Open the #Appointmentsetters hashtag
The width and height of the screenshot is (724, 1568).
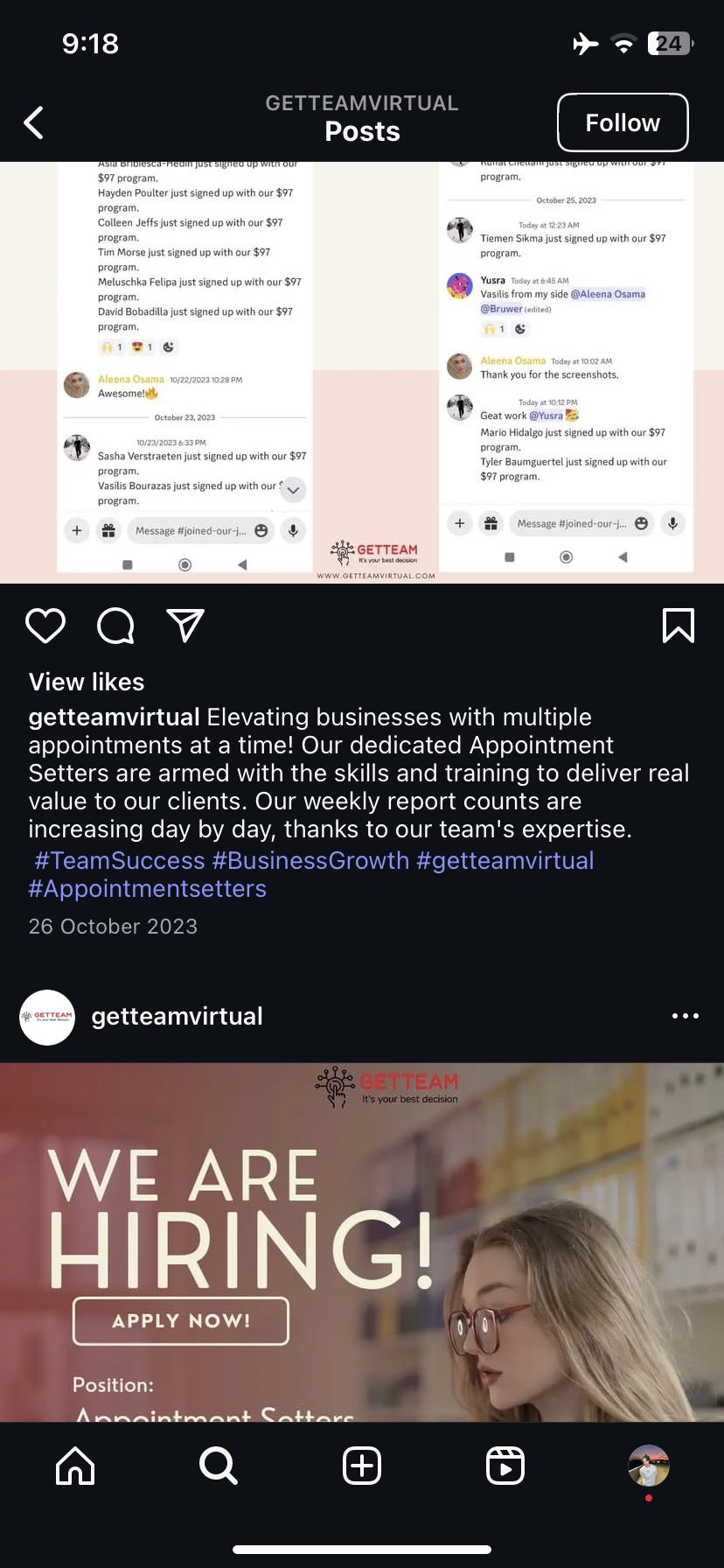(148, 888)
